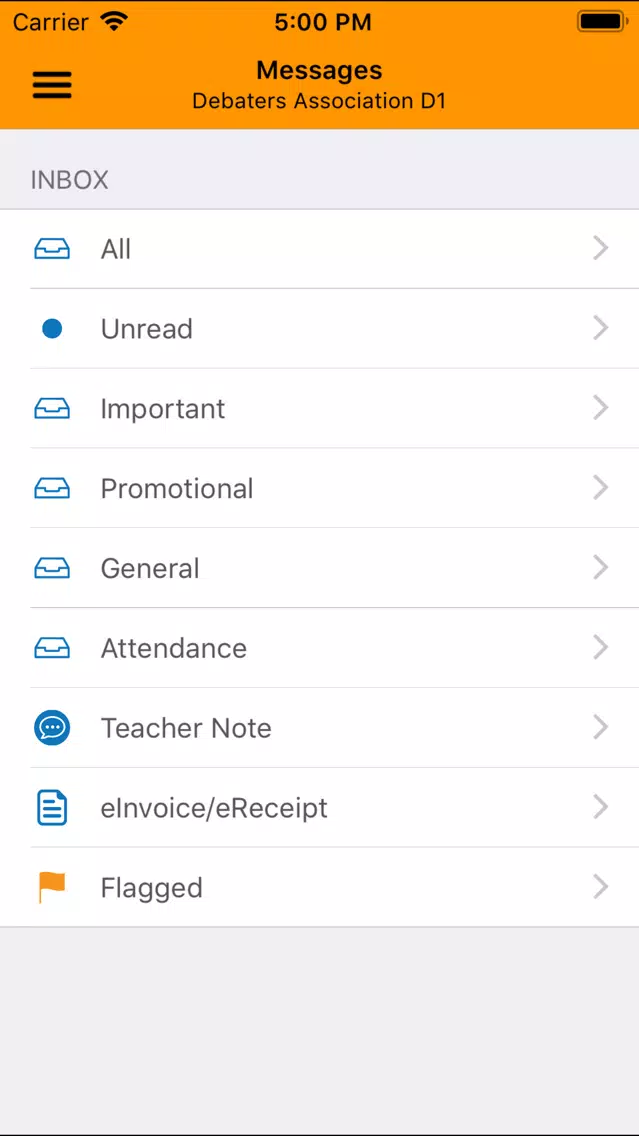View Unread messages
Image resolution: width=639 pixels, height=1136 pixels.
tap(320, 329)
